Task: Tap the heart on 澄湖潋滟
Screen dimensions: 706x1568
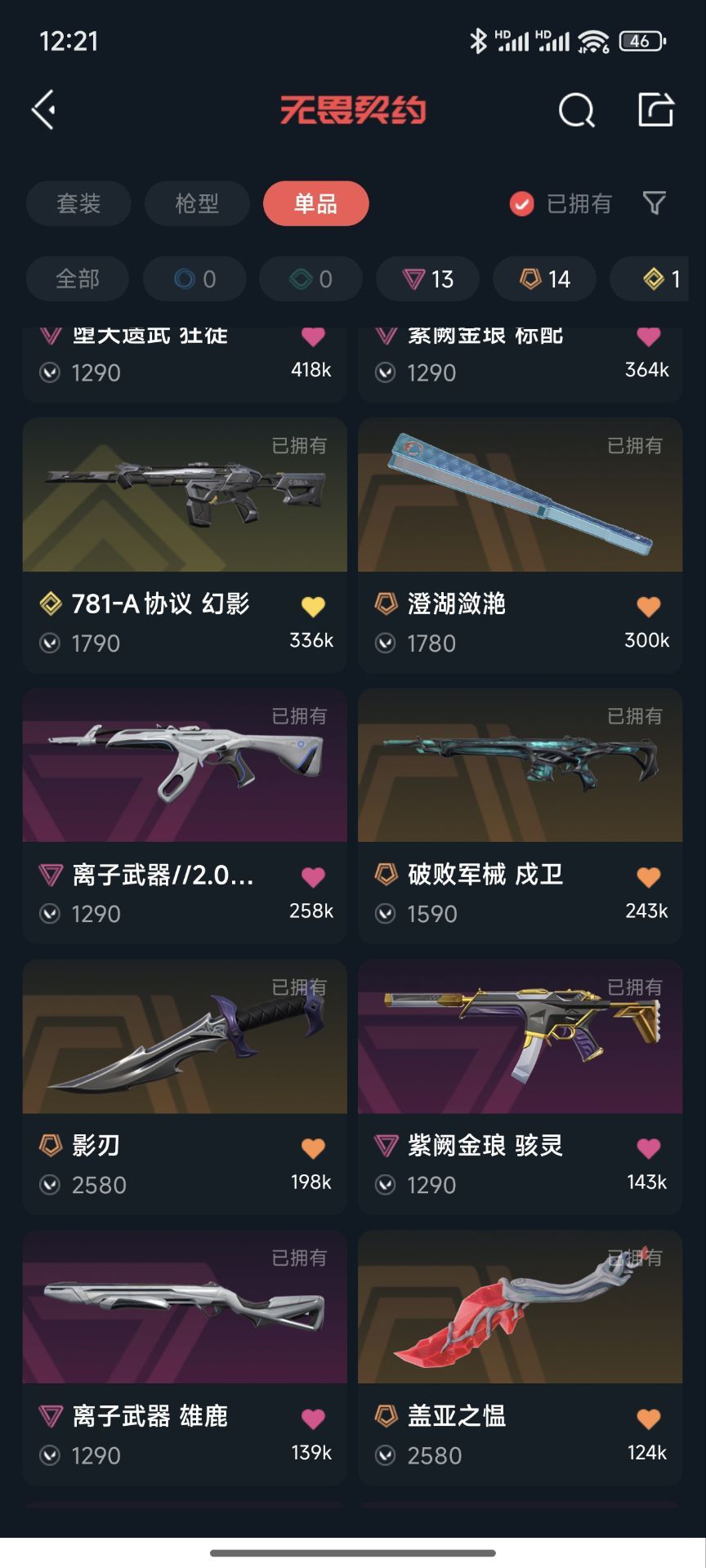Action: click(648, 606)
